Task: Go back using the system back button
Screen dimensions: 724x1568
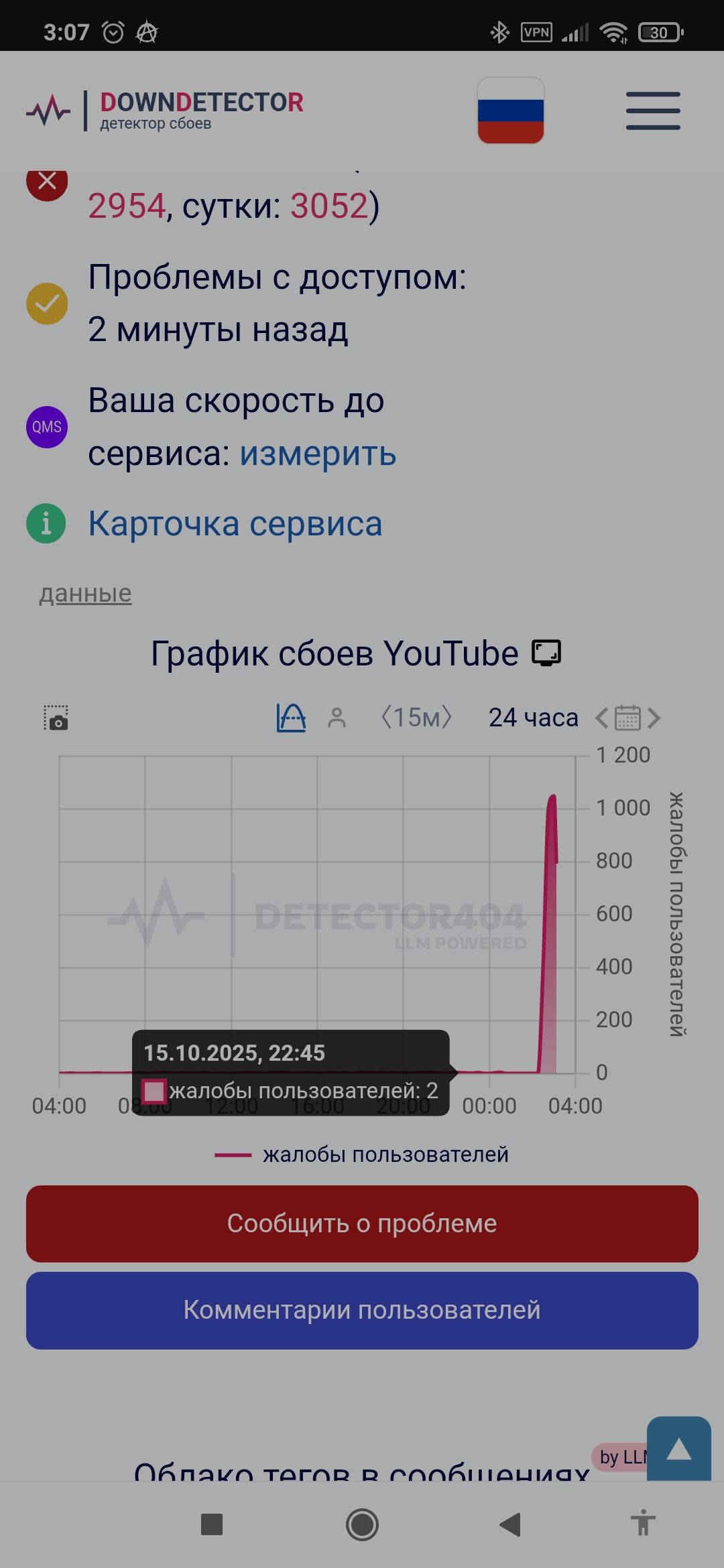Action: coord(510,1524)
